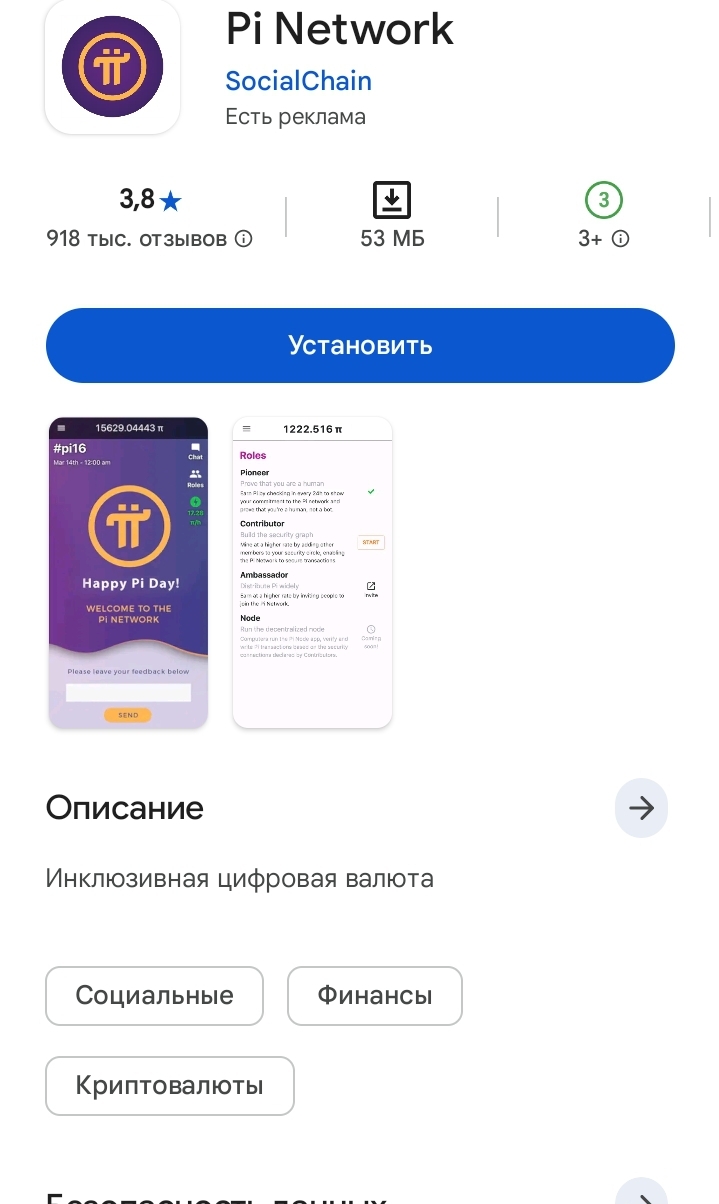Viewport: 719px width, 1204px height.
Task: Select the Криптовалюты chip
Action: point(169,1085)
